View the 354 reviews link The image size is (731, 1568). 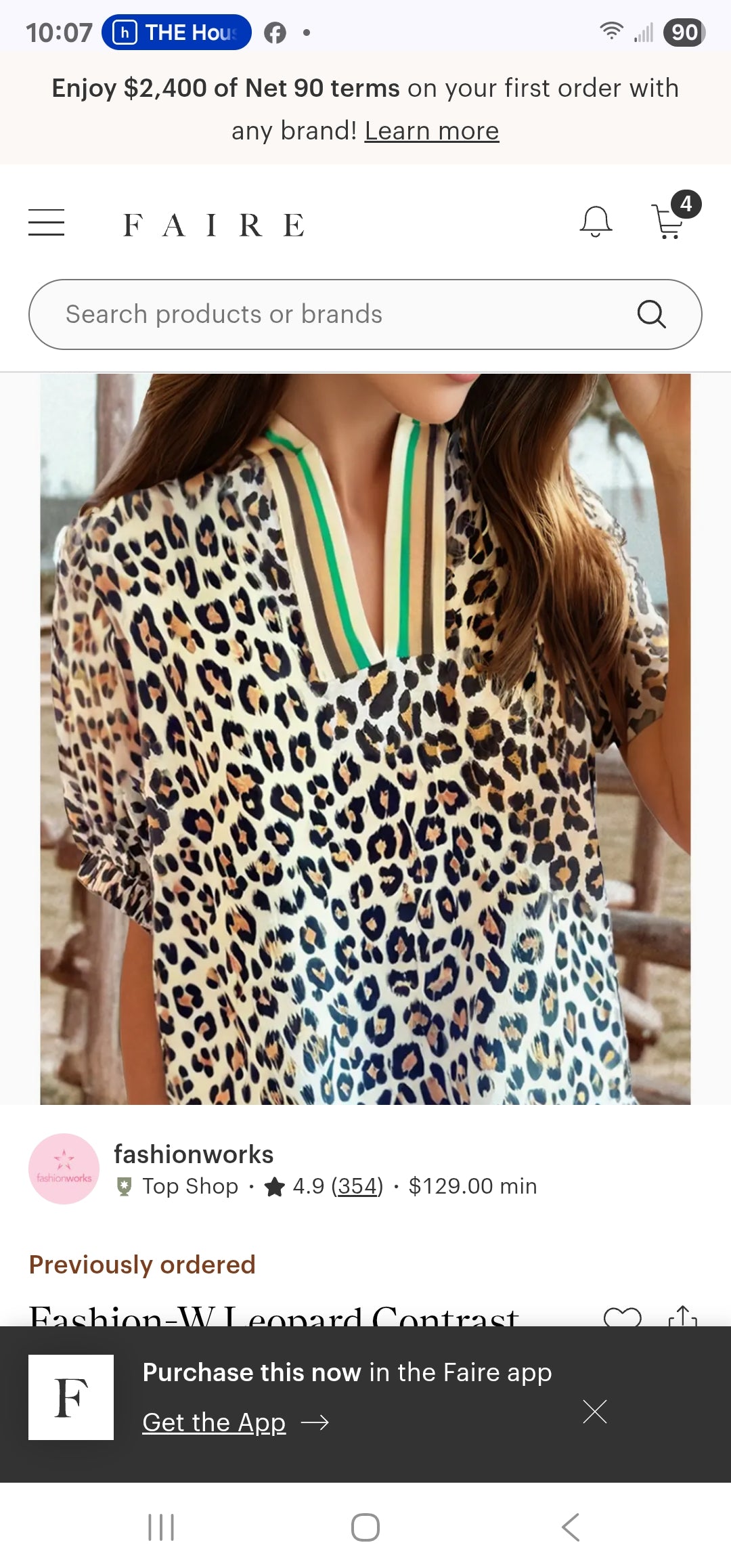point(357,1186)
